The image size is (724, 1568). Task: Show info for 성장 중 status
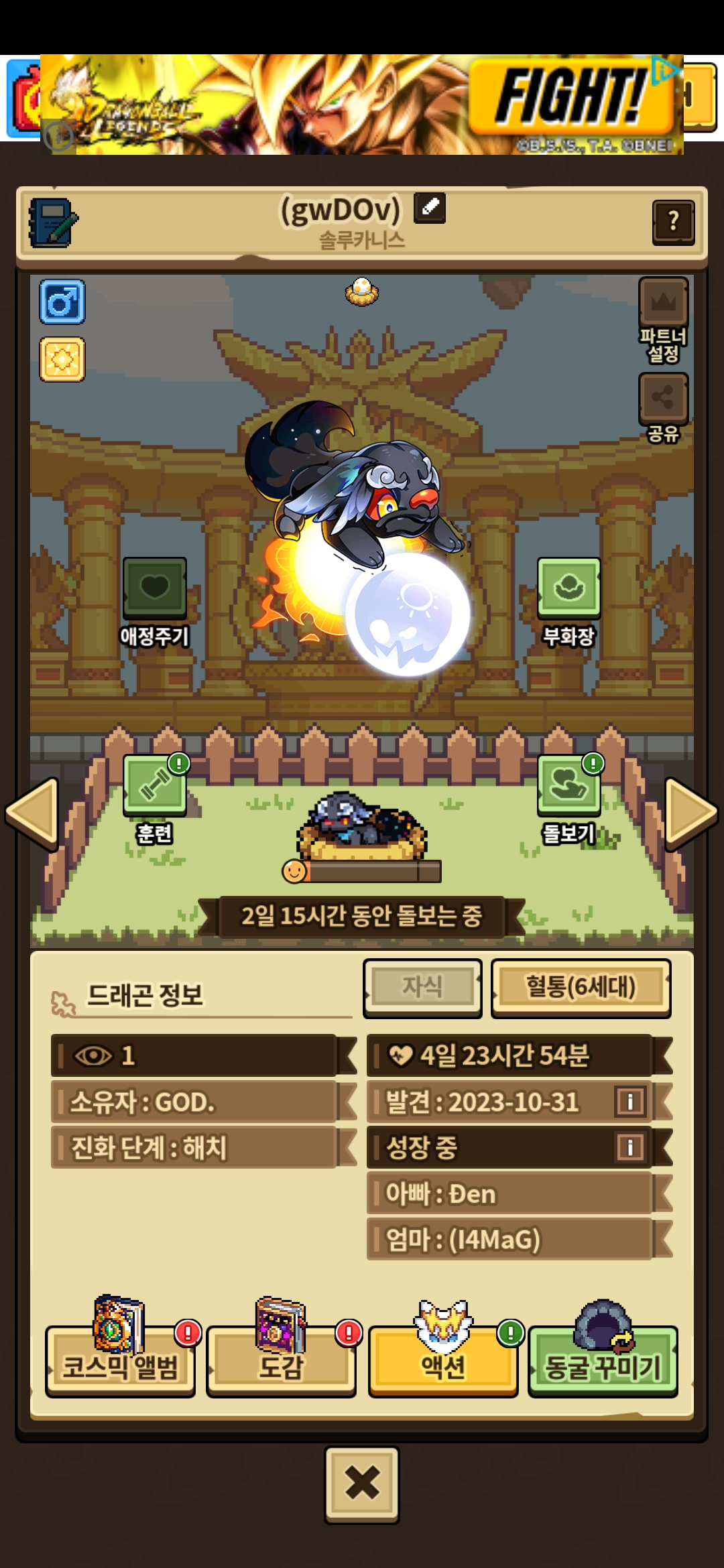(x=630, y=1147)
